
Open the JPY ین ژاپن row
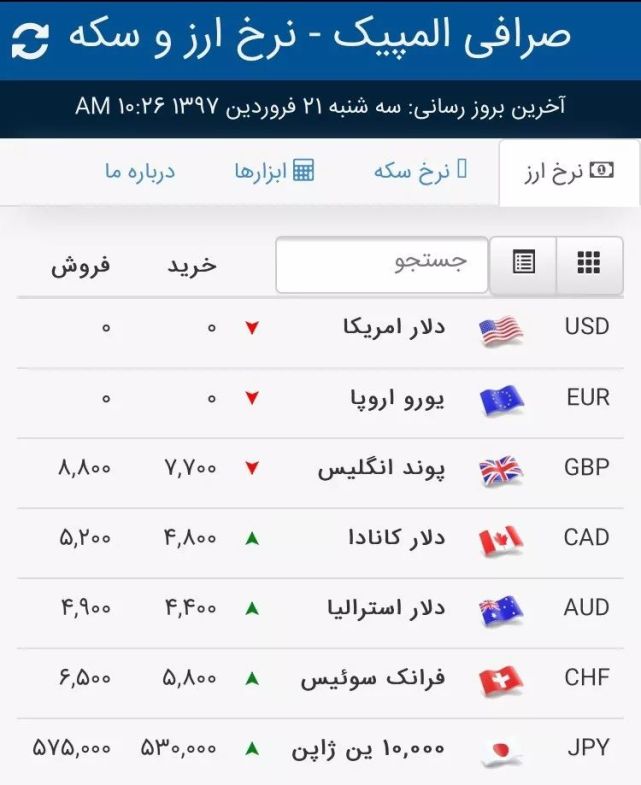[x=320, y=749]
